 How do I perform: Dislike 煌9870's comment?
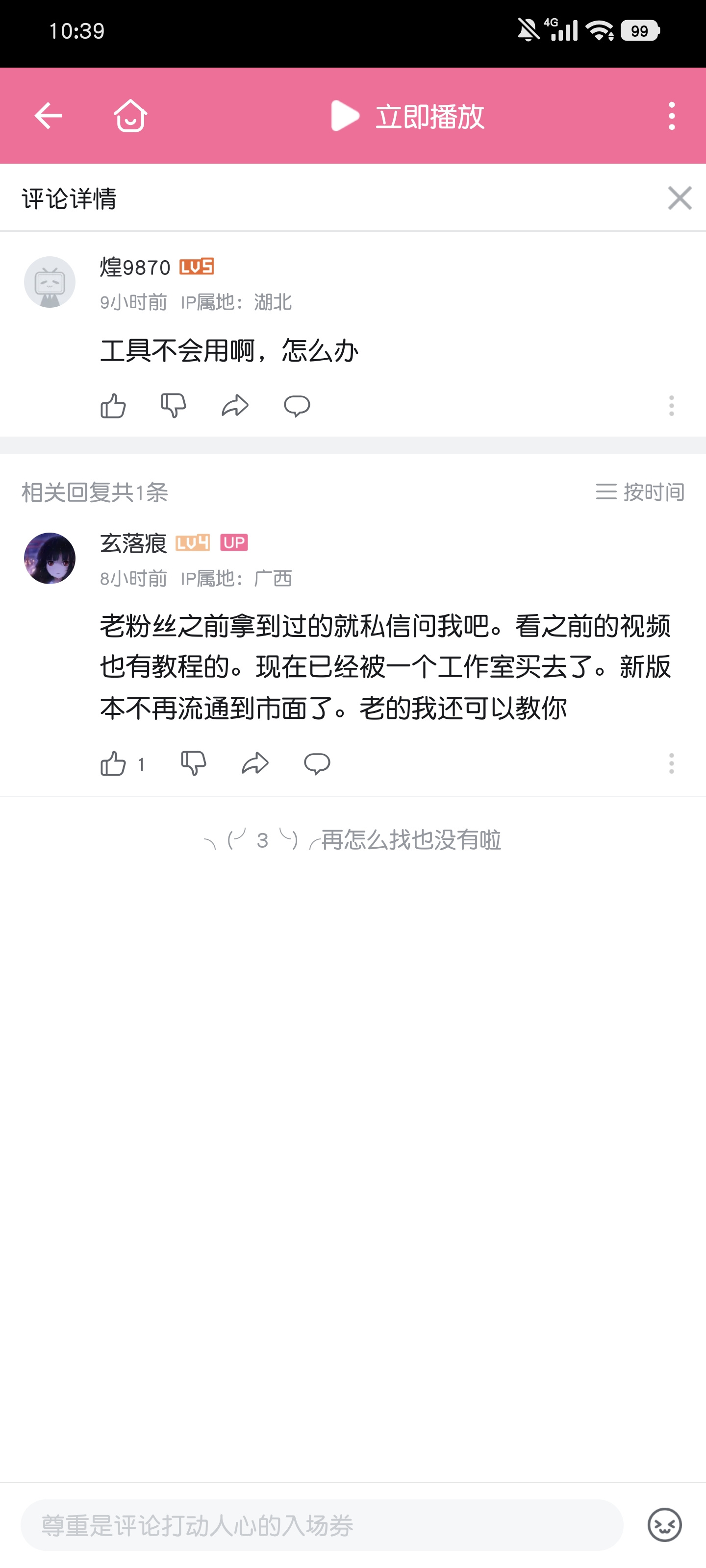tap(174, 406)
